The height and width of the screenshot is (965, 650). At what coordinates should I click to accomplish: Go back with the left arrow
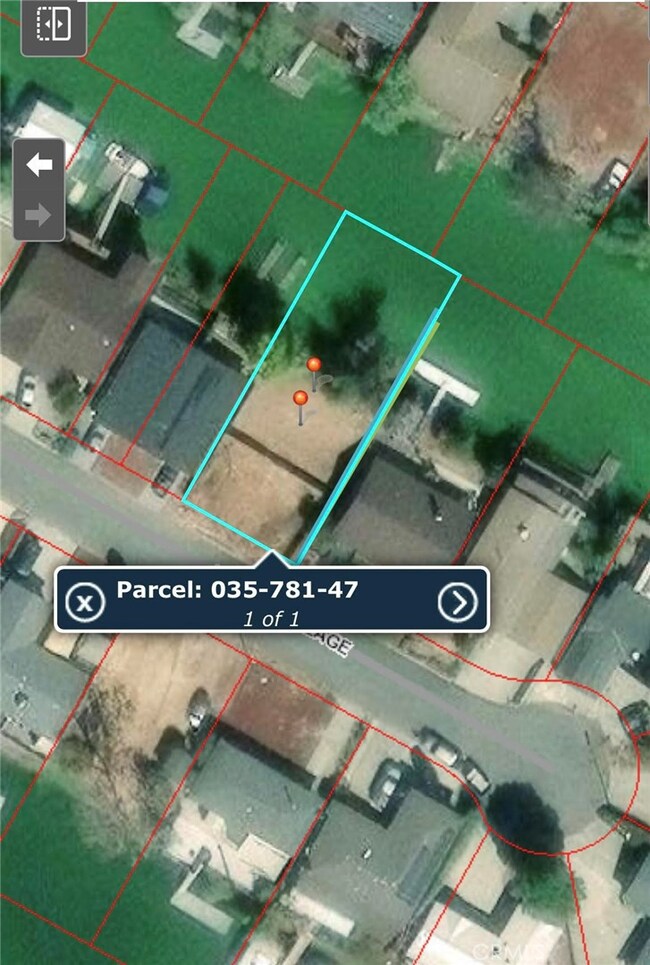pos(39,165)
